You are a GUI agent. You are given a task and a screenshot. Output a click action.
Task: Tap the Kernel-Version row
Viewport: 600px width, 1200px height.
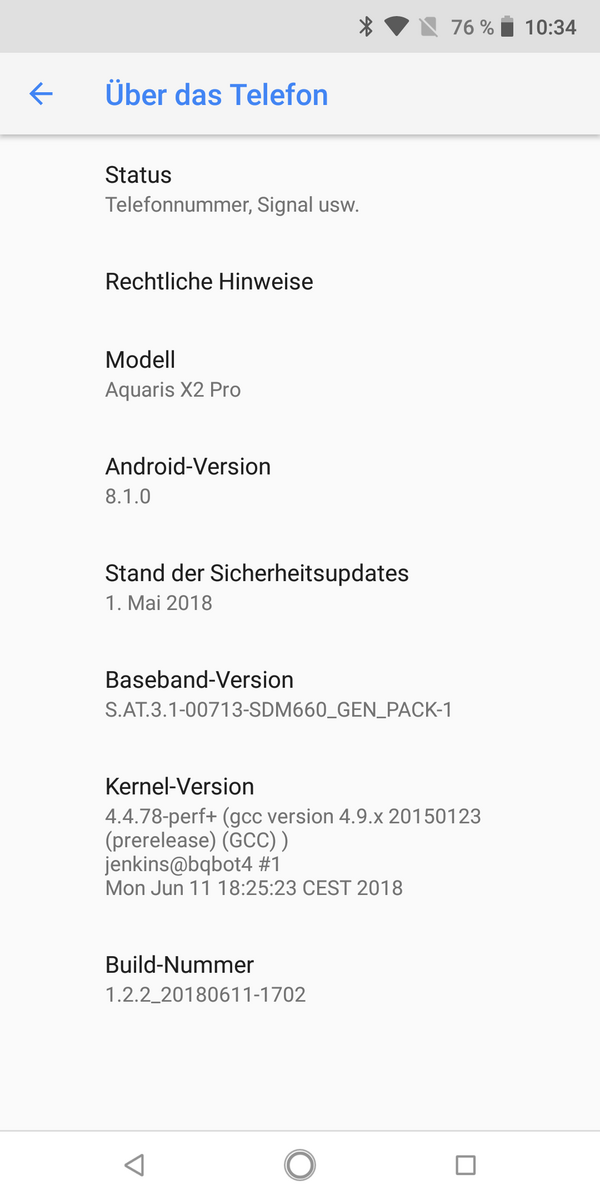pos(300,838)
